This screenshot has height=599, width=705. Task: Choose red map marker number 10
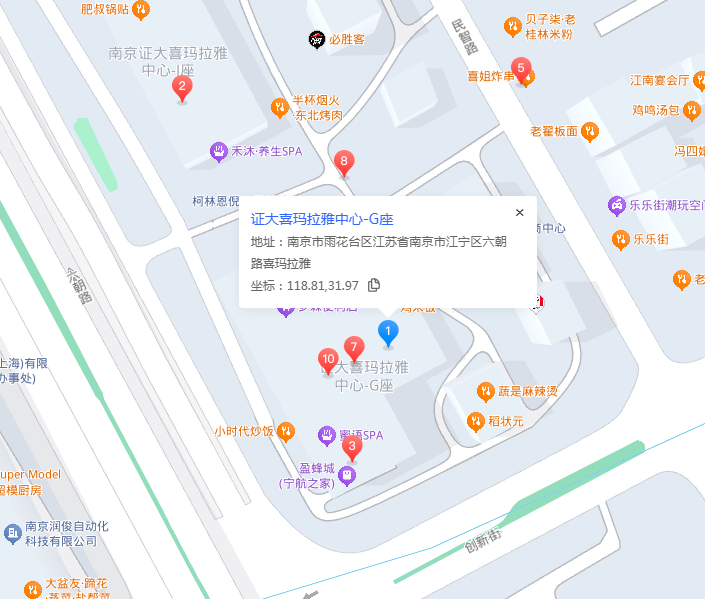click(327, 360)
